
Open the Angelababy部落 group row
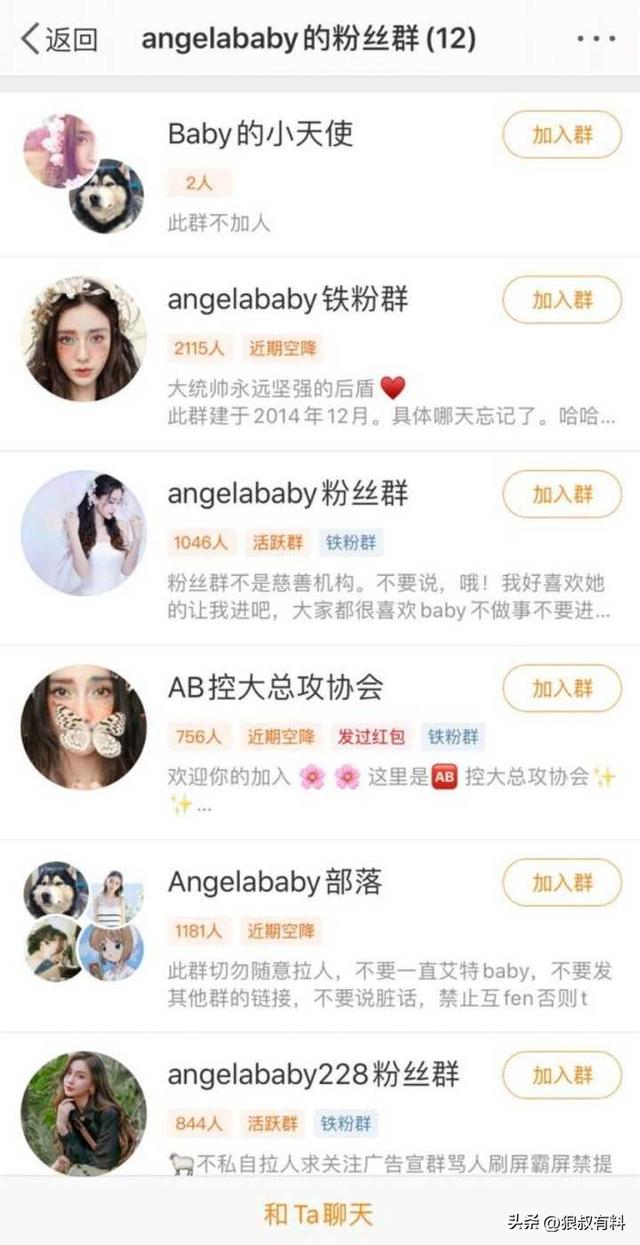(275, 882)
